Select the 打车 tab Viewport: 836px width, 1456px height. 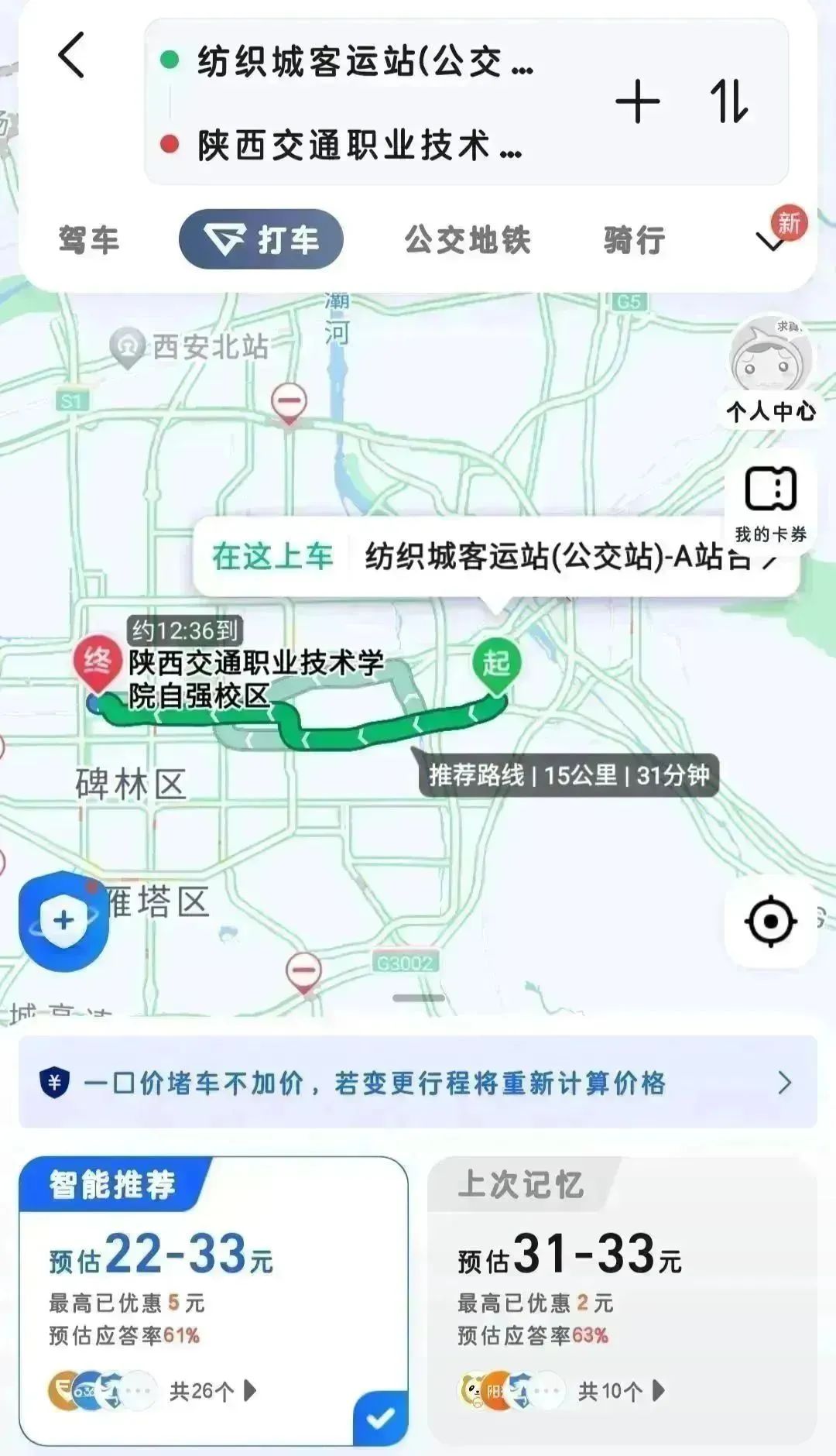pyautogui.click(x=261, y=240)
